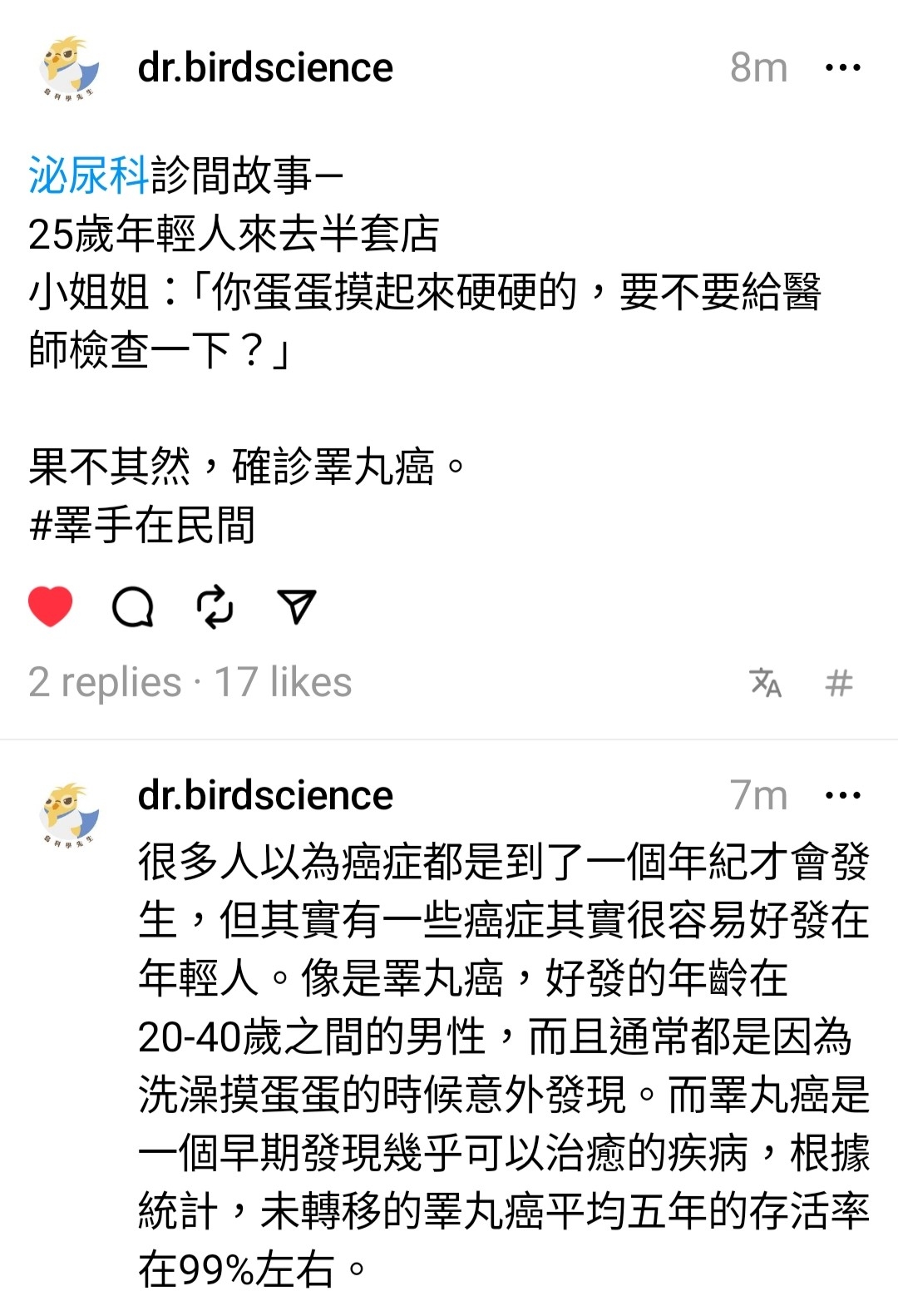Image resolution: width=898 pixels, height=1316 pixels.
Task: Open the blue 泌尿科 topic link
Action: pos(88,176)
